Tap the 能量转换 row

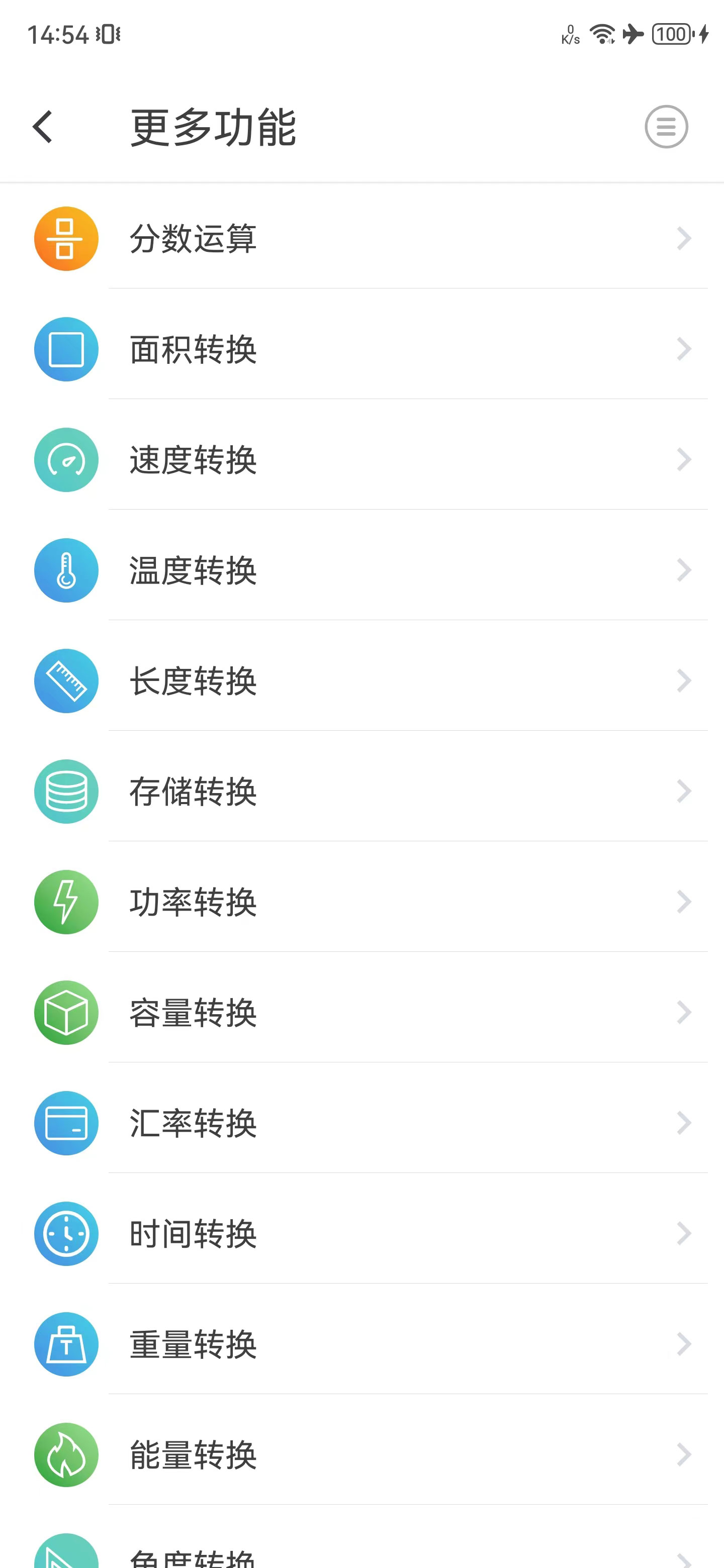coord(361,1455)
